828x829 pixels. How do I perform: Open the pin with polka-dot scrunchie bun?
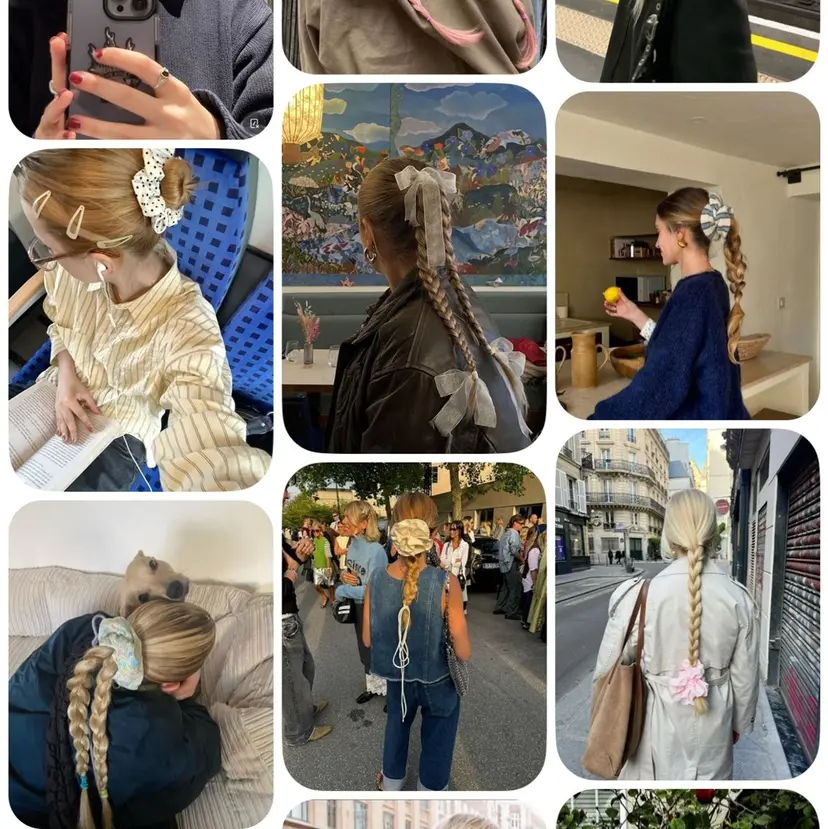[x=140, y=320]
